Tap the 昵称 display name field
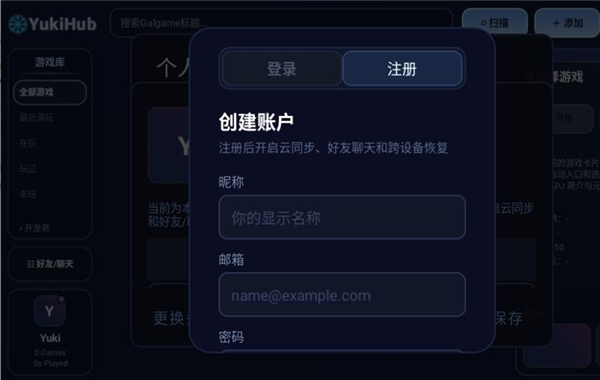 tap(342, 217)
